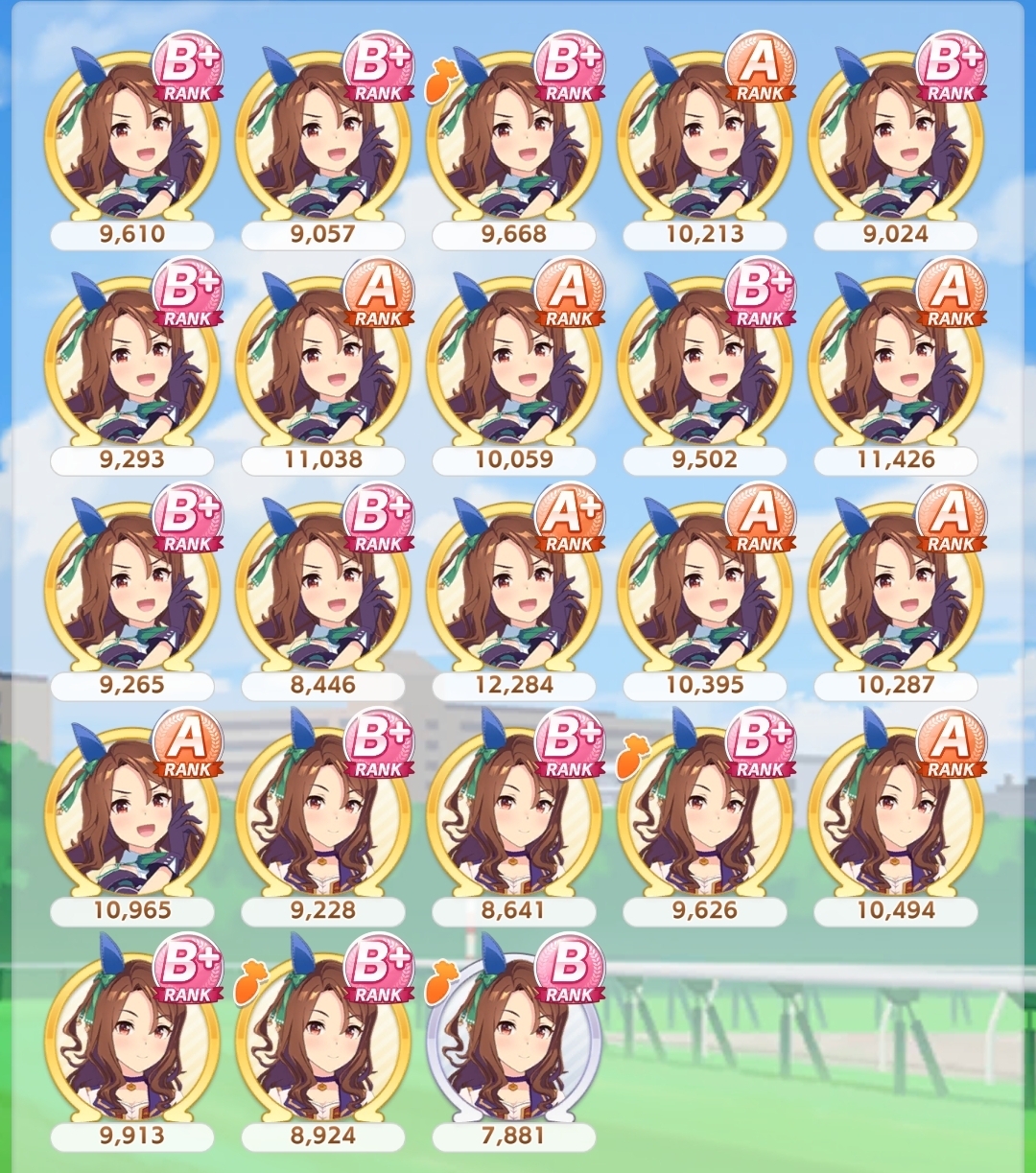The height and width of the screenshot is (1173, 1036).
Task: Open the character scoring 9,293
Action: tap(131, 369)
